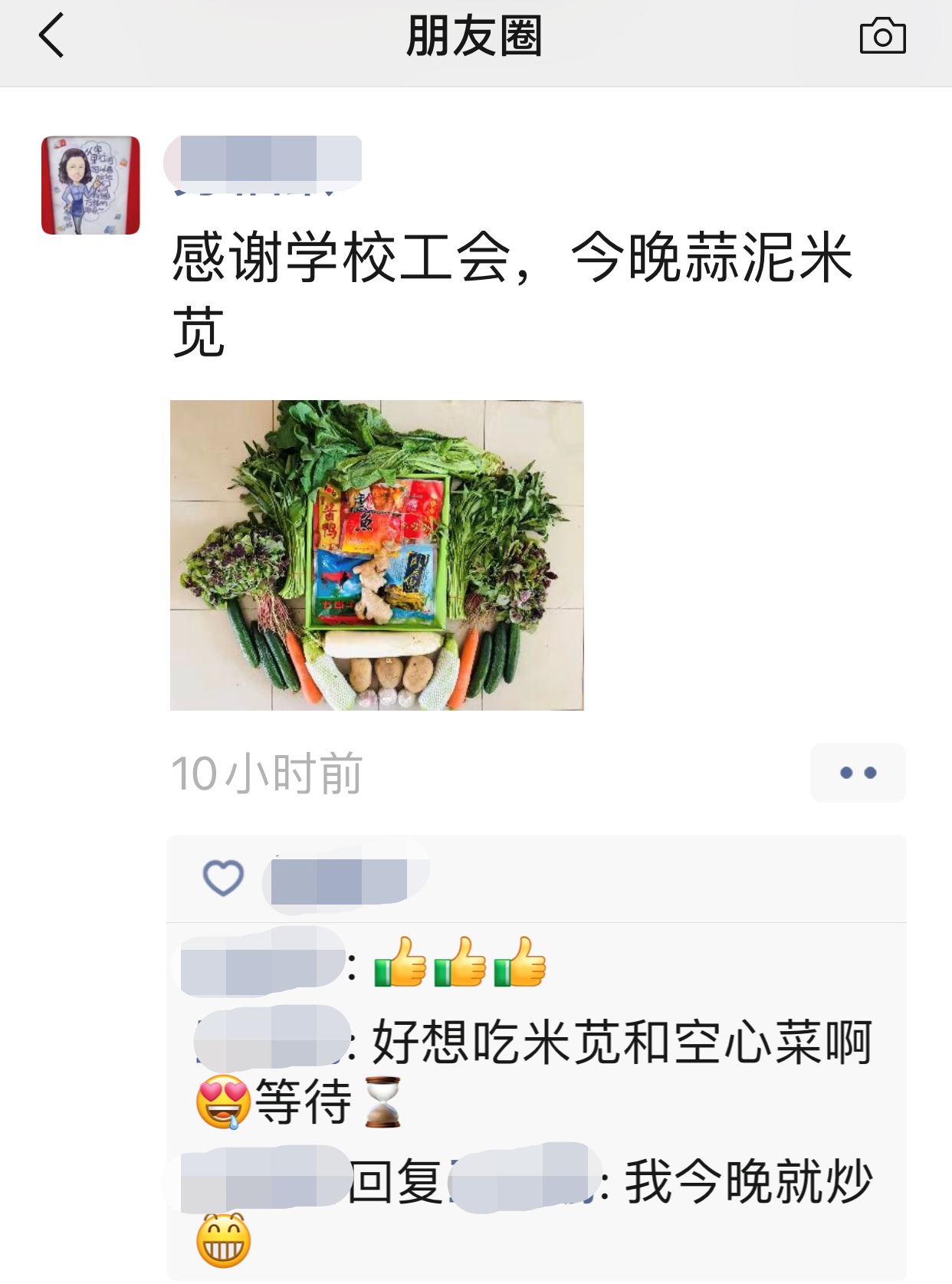Go back from the 朋友圈 screen

click(52, 36)
